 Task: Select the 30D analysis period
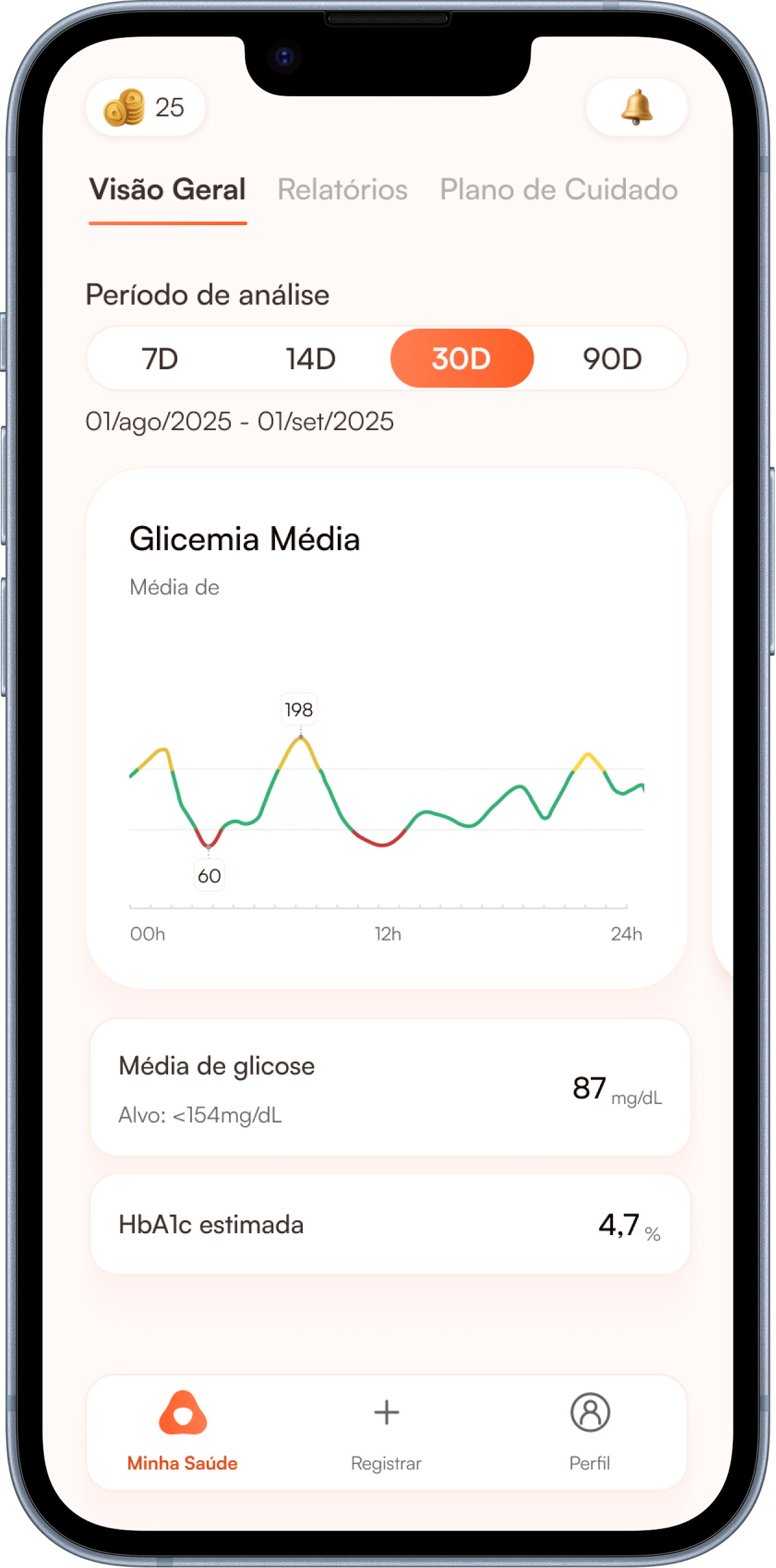click(x=462, y=359)
